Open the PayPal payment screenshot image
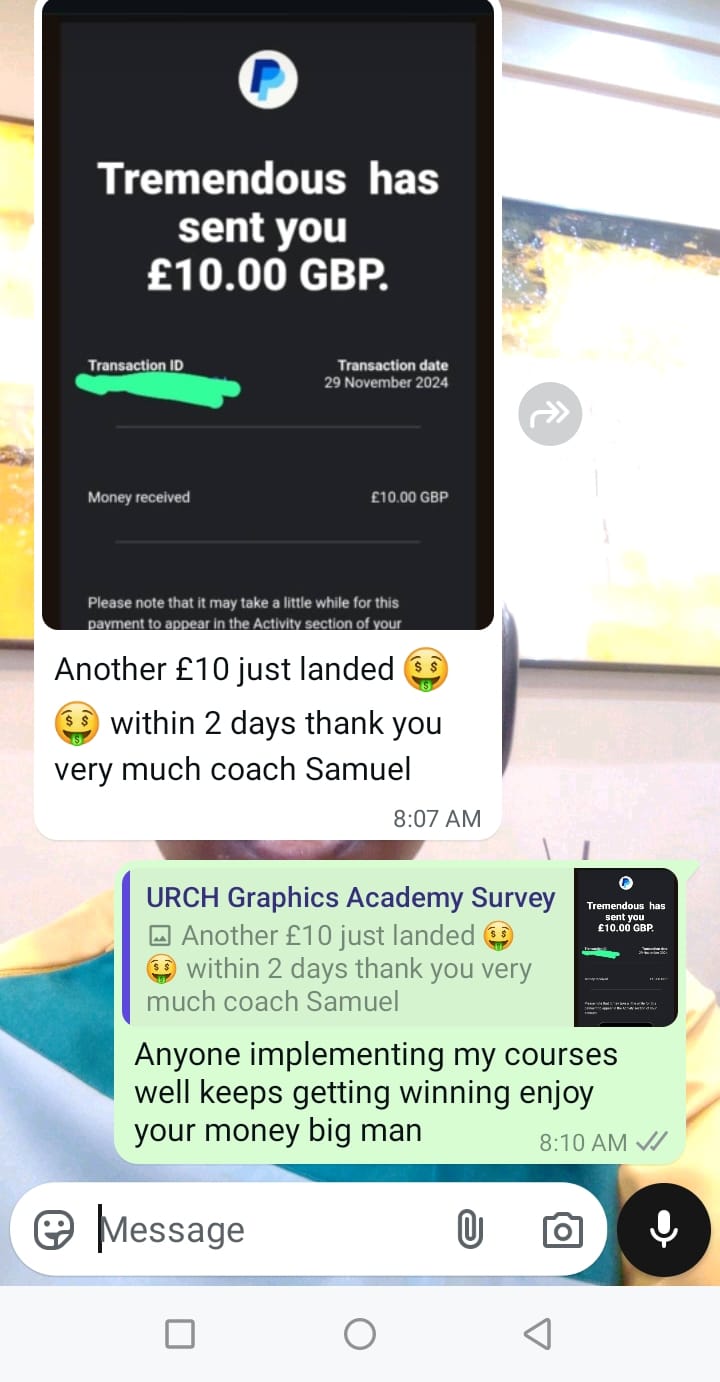 (x=267, y=320)
